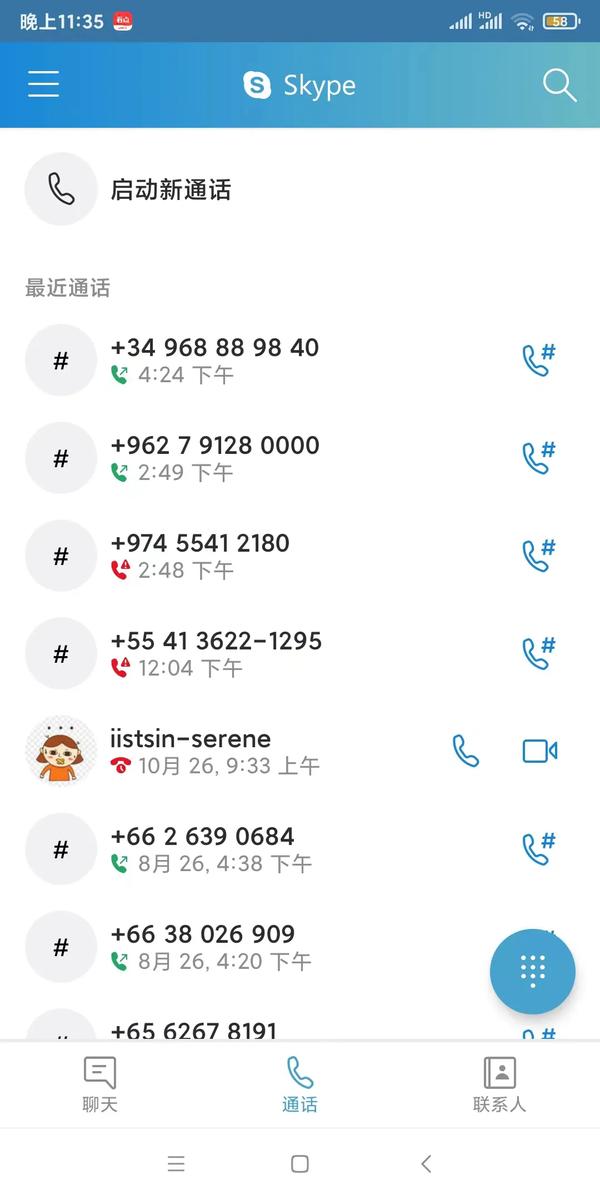The image size is (600, 1200).
Task: Redial +66 2 639 0684 with call icon
Action: coord(539,848)
